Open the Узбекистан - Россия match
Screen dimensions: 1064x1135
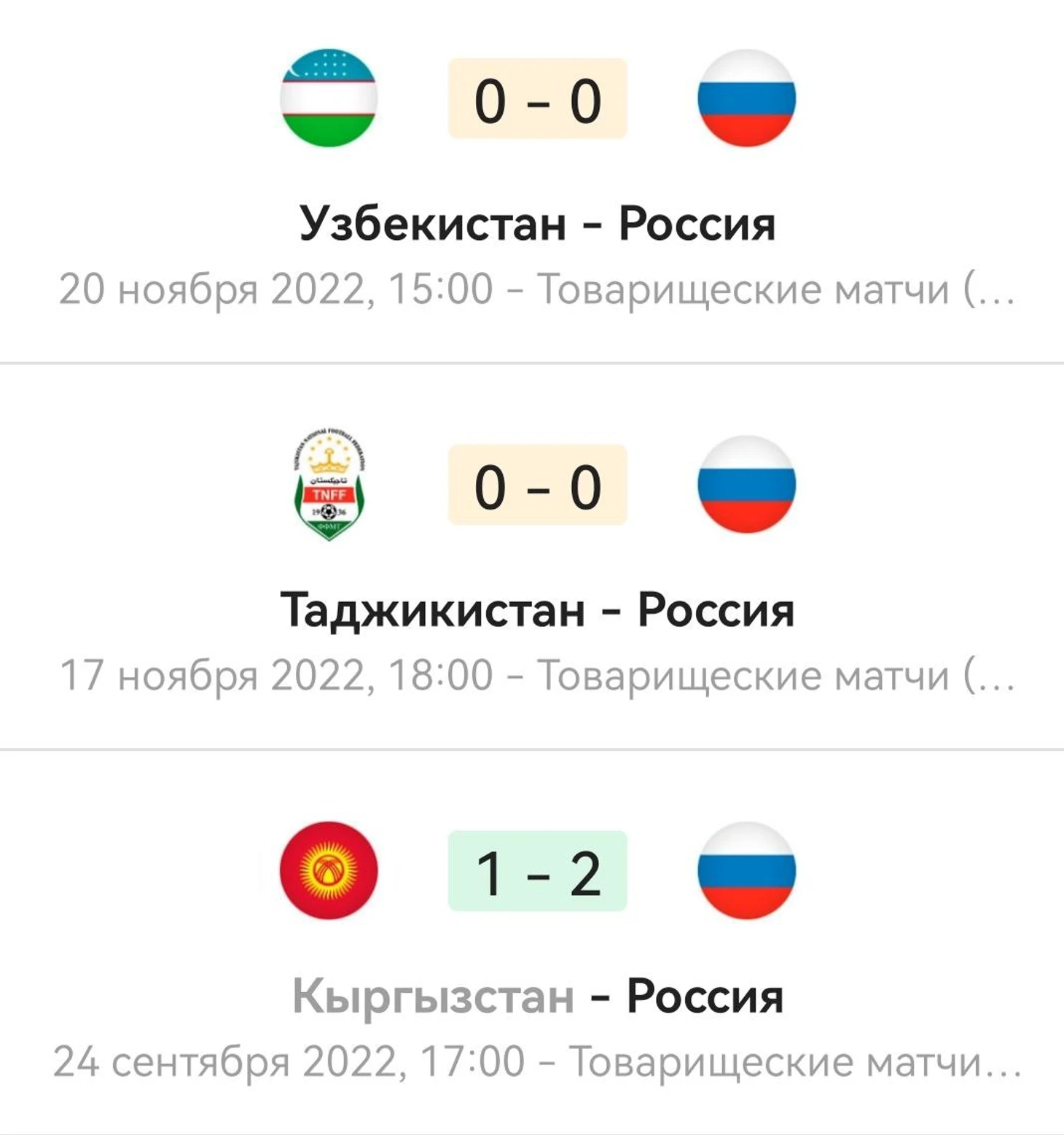[x=537, y=223]
